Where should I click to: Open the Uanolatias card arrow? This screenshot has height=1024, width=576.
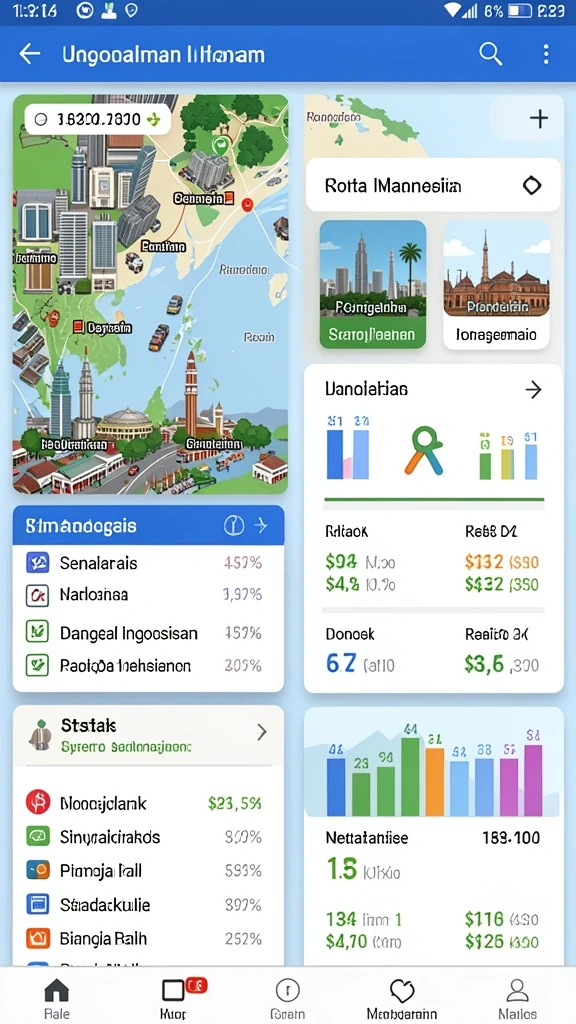[534, 391]
